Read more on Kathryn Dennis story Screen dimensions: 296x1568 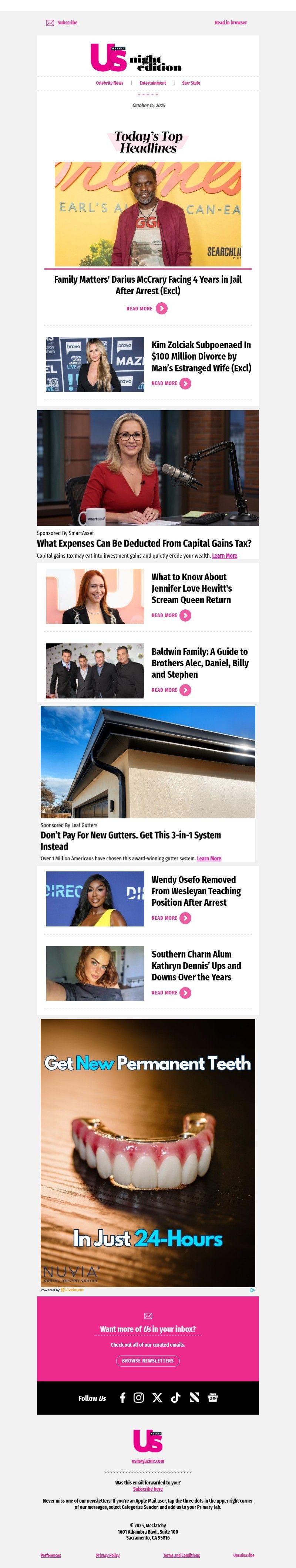(171, 993)
